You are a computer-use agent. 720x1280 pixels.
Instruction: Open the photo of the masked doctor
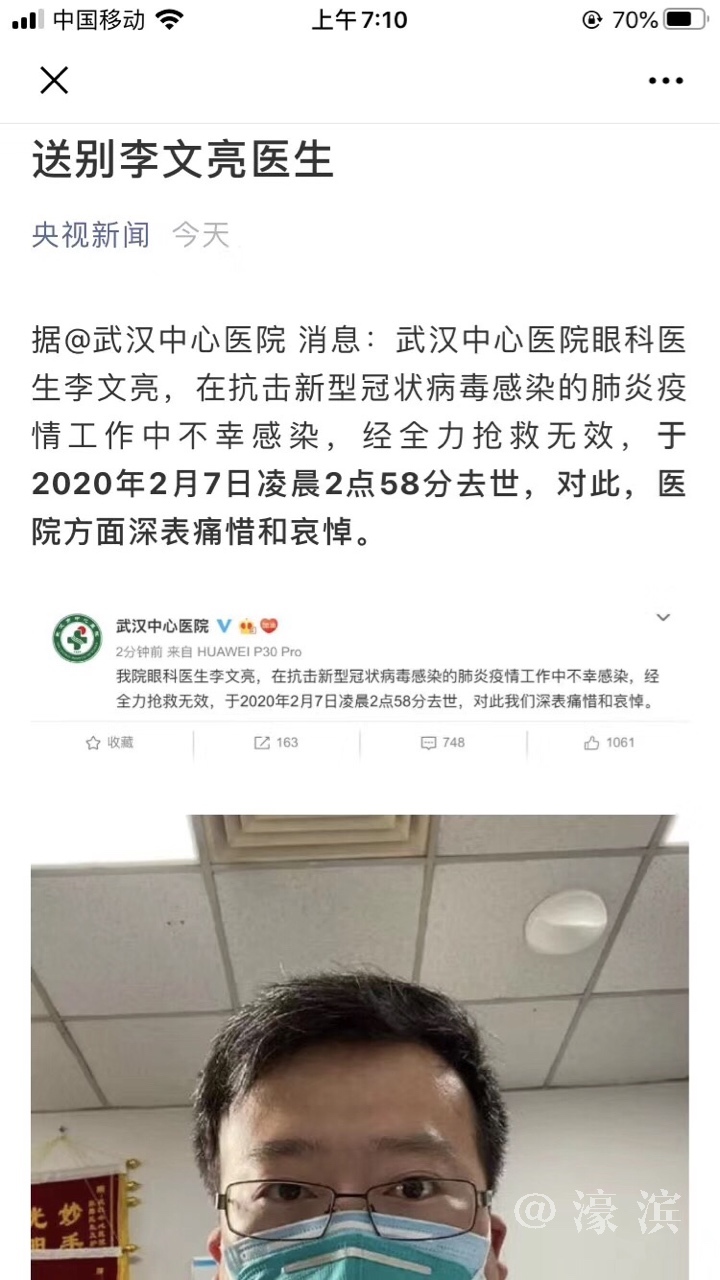[x=360, y=1050]
